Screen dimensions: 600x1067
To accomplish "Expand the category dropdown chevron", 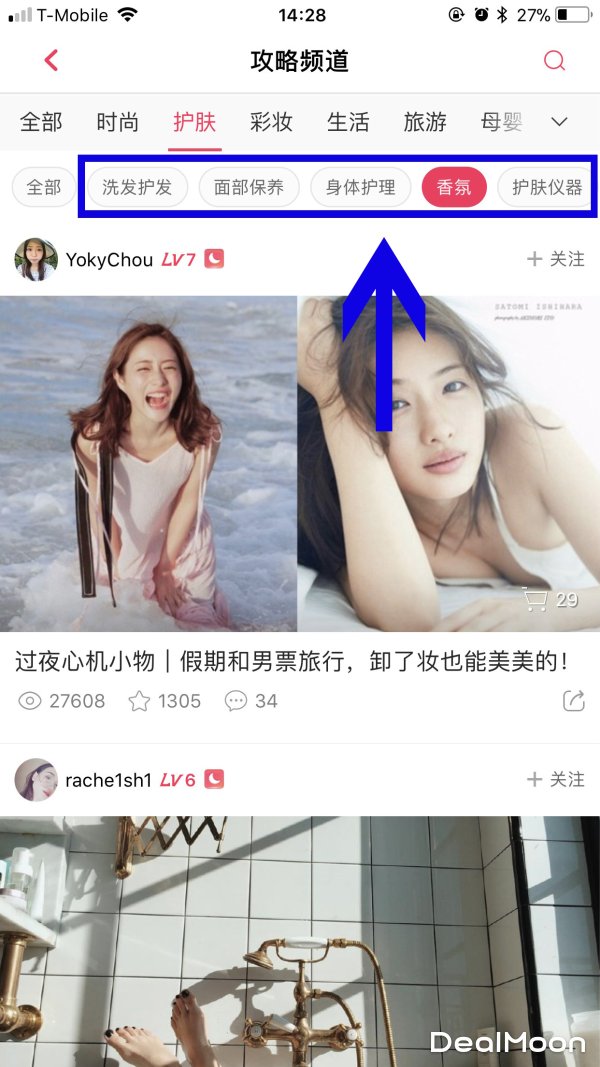I will (560, 122).
